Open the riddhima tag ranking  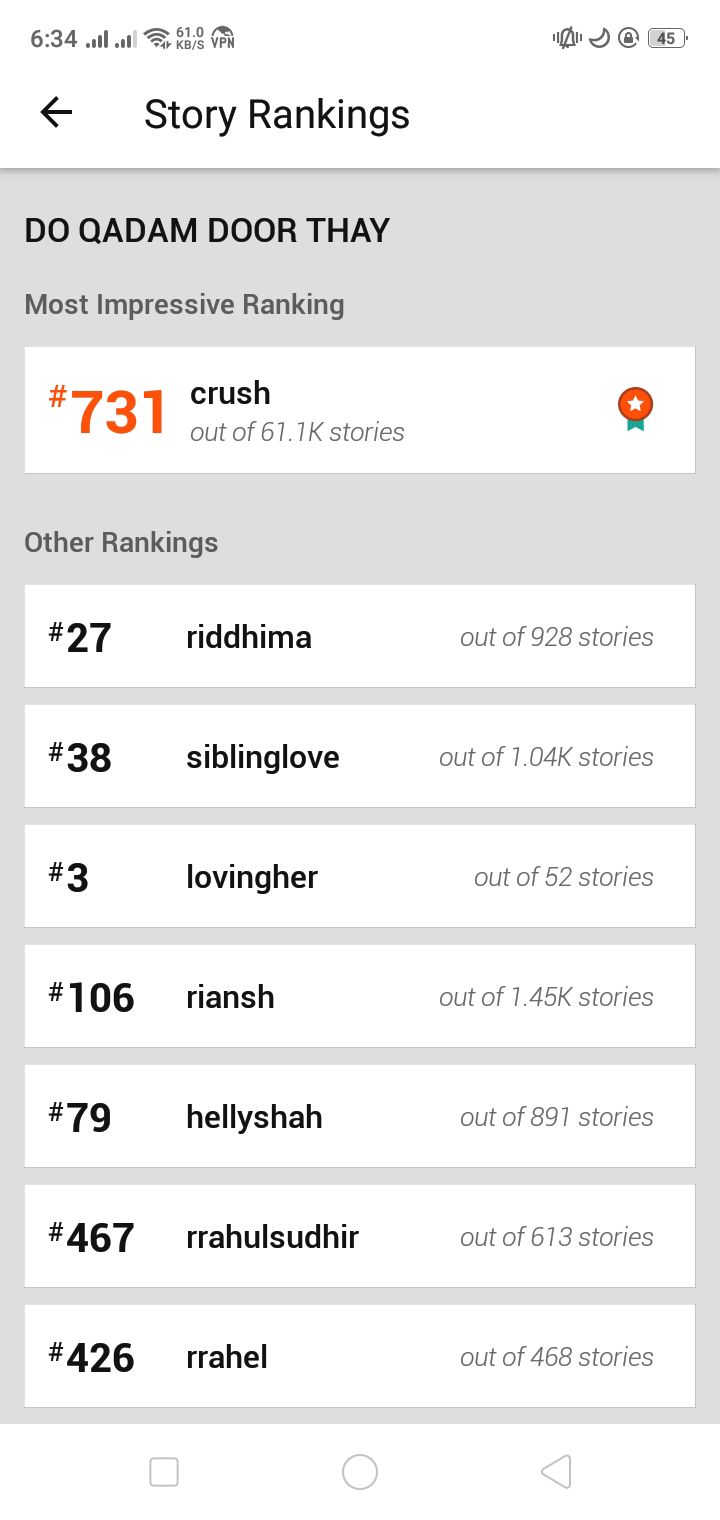pos(359,636)
